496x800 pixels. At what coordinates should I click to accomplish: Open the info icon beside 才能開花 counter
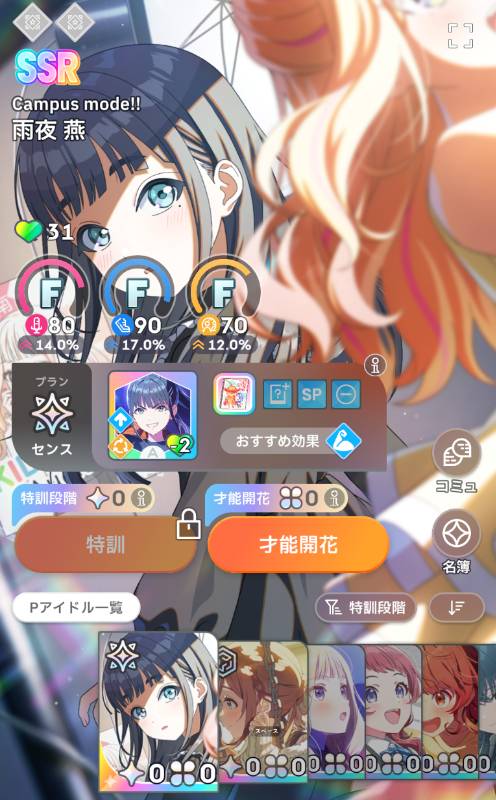click(334, 498)
